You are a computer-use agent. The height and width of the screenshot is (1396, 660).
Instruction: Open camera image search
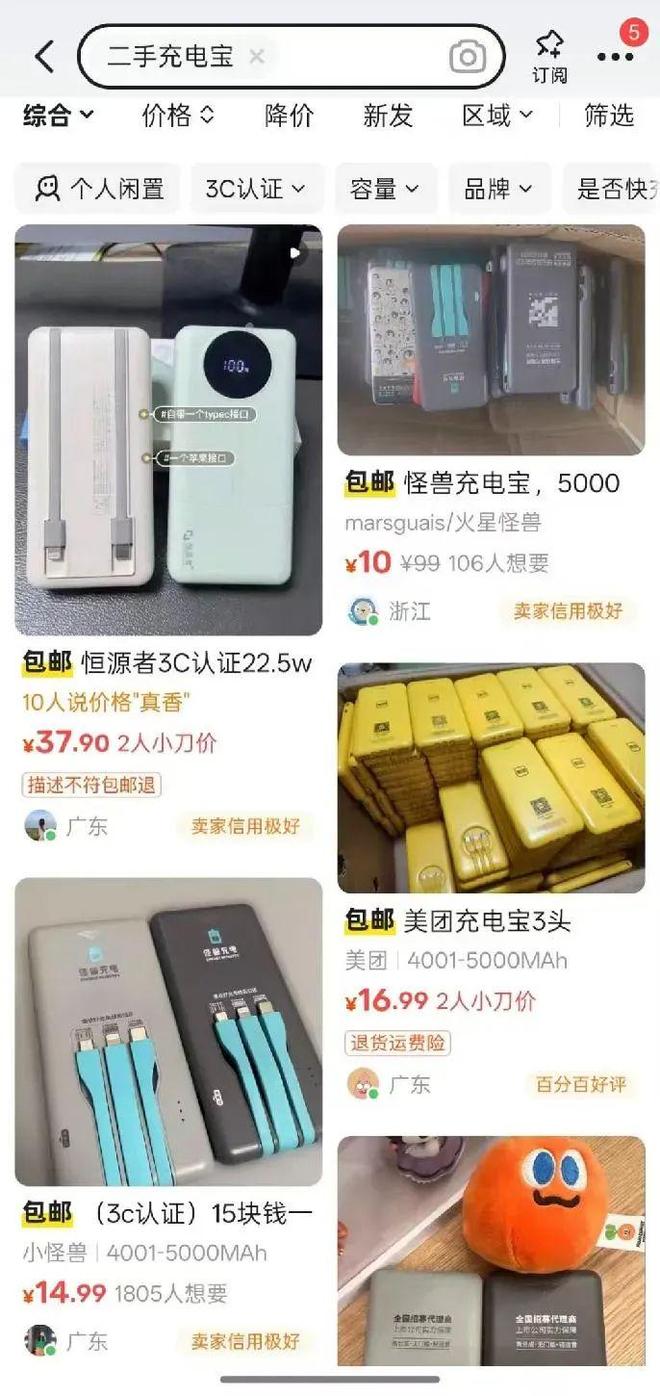tap(467, 57)
